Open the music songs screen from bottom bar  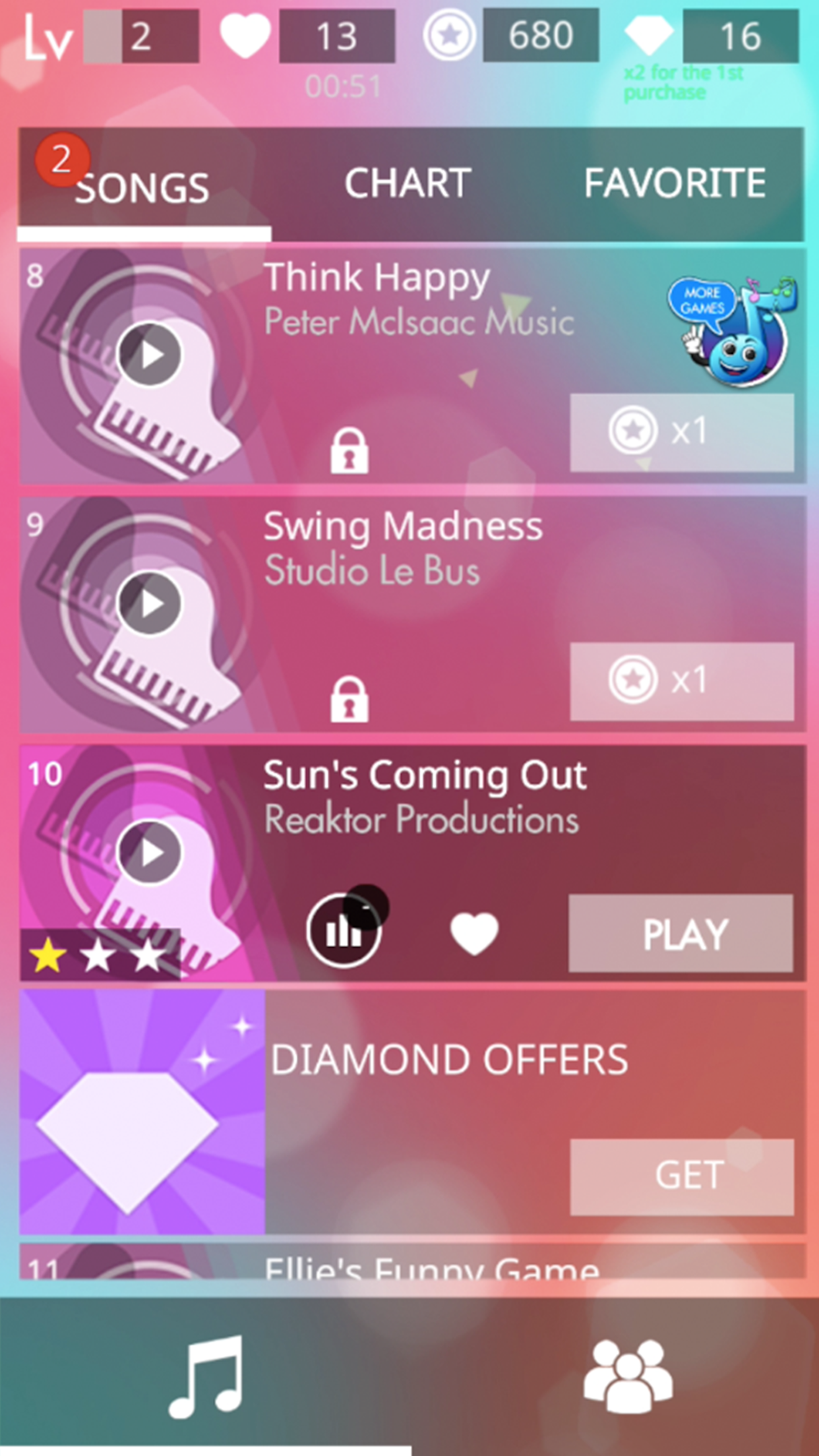[205, 1375]
